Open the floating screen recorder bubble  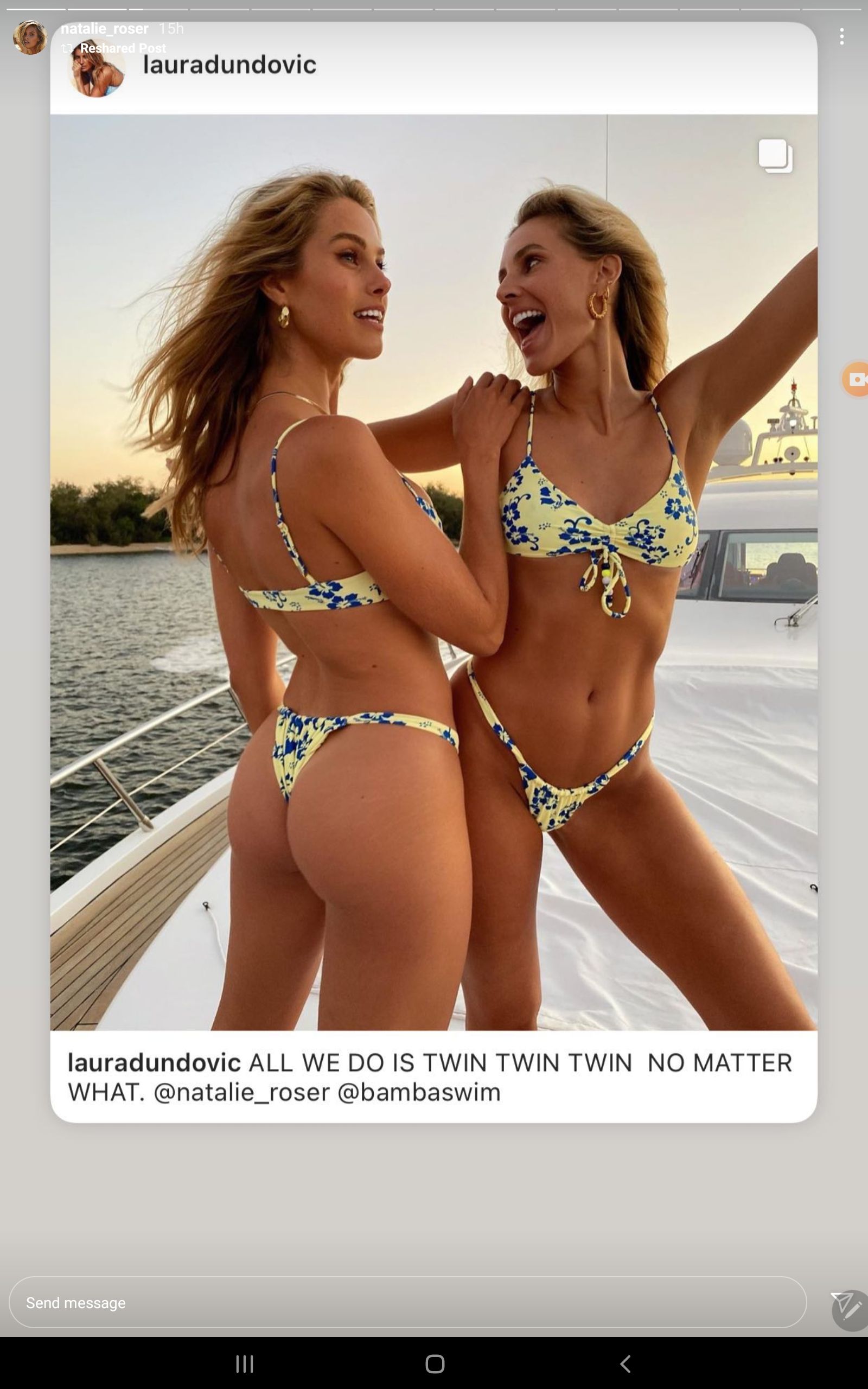856,379
